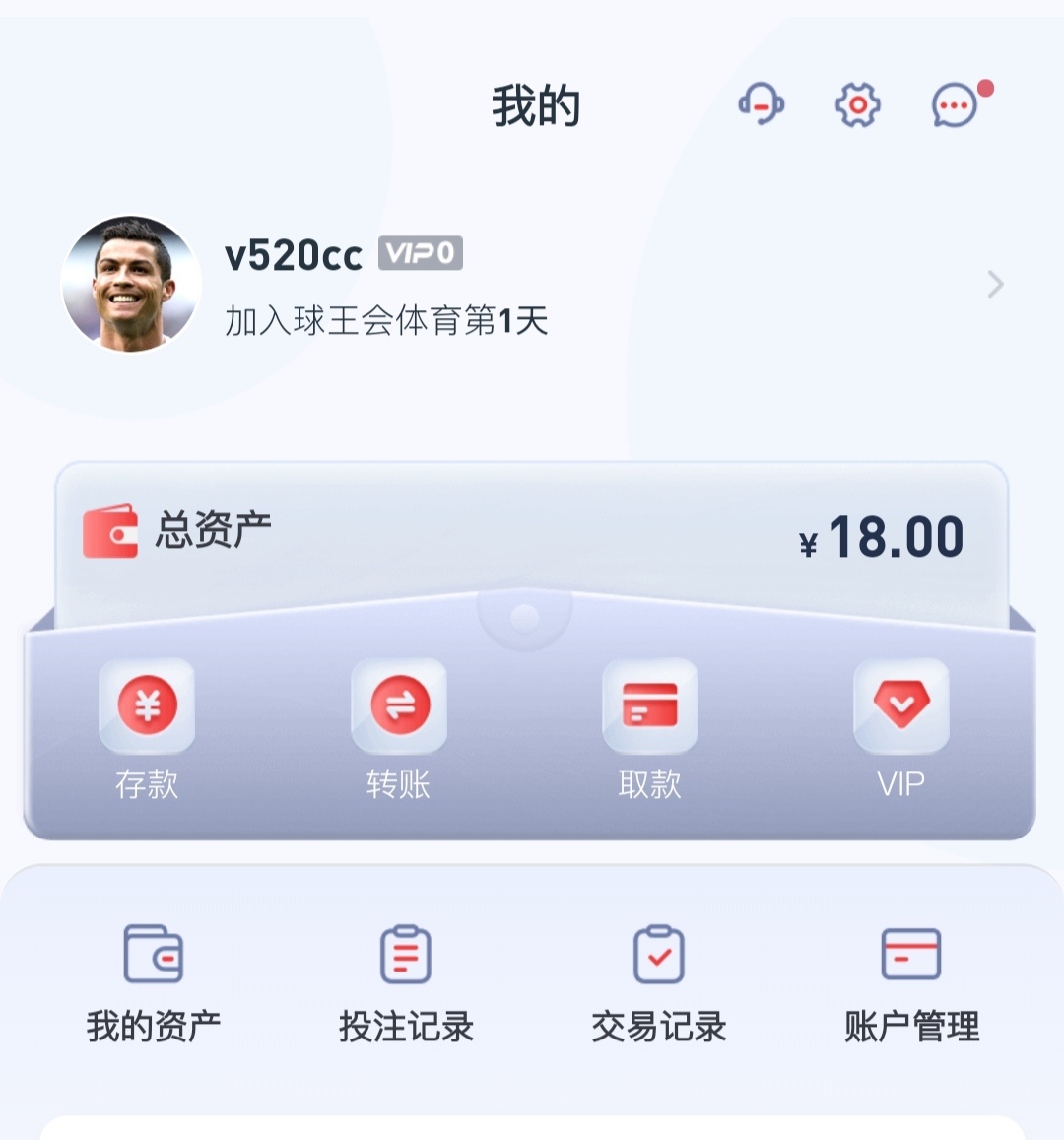Image resolution: width=1064 pixels, height=1140 pixels.
Task: Open the v520cc profile details chevron
Action: pyautogui.click(x=995, y=285)
